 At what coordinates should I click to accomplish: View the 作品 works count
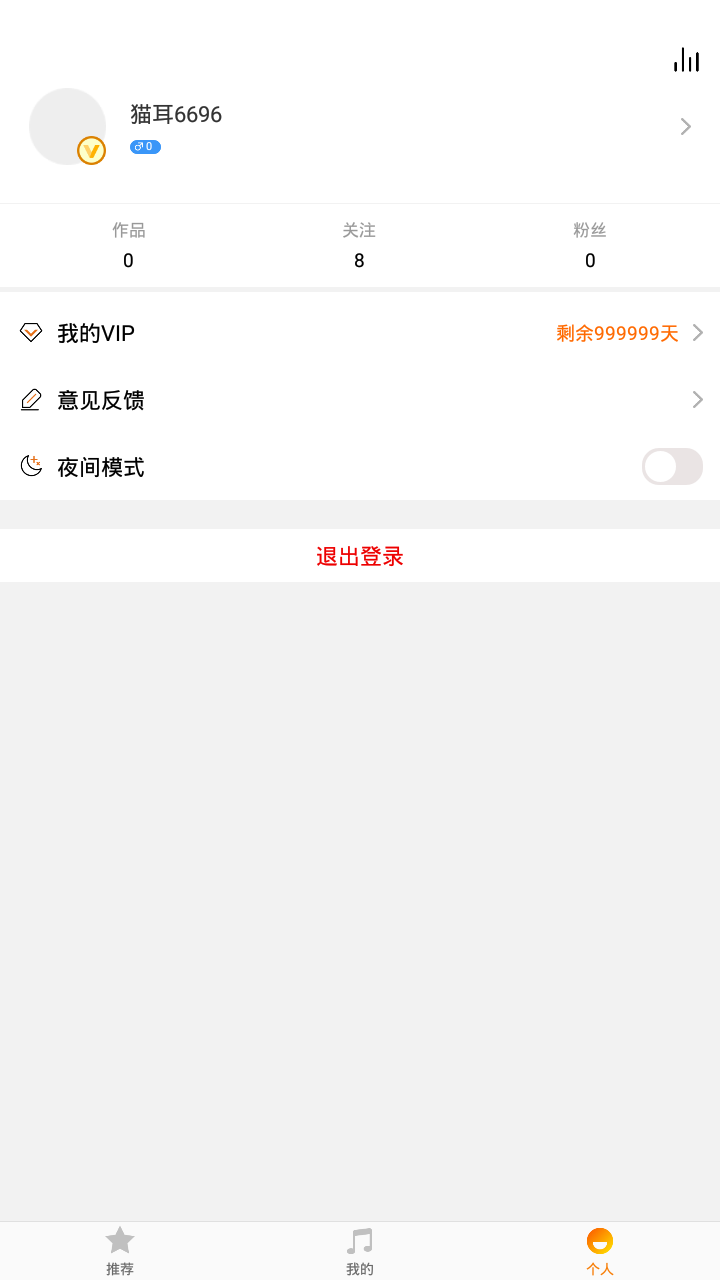(x=128, y=246)
